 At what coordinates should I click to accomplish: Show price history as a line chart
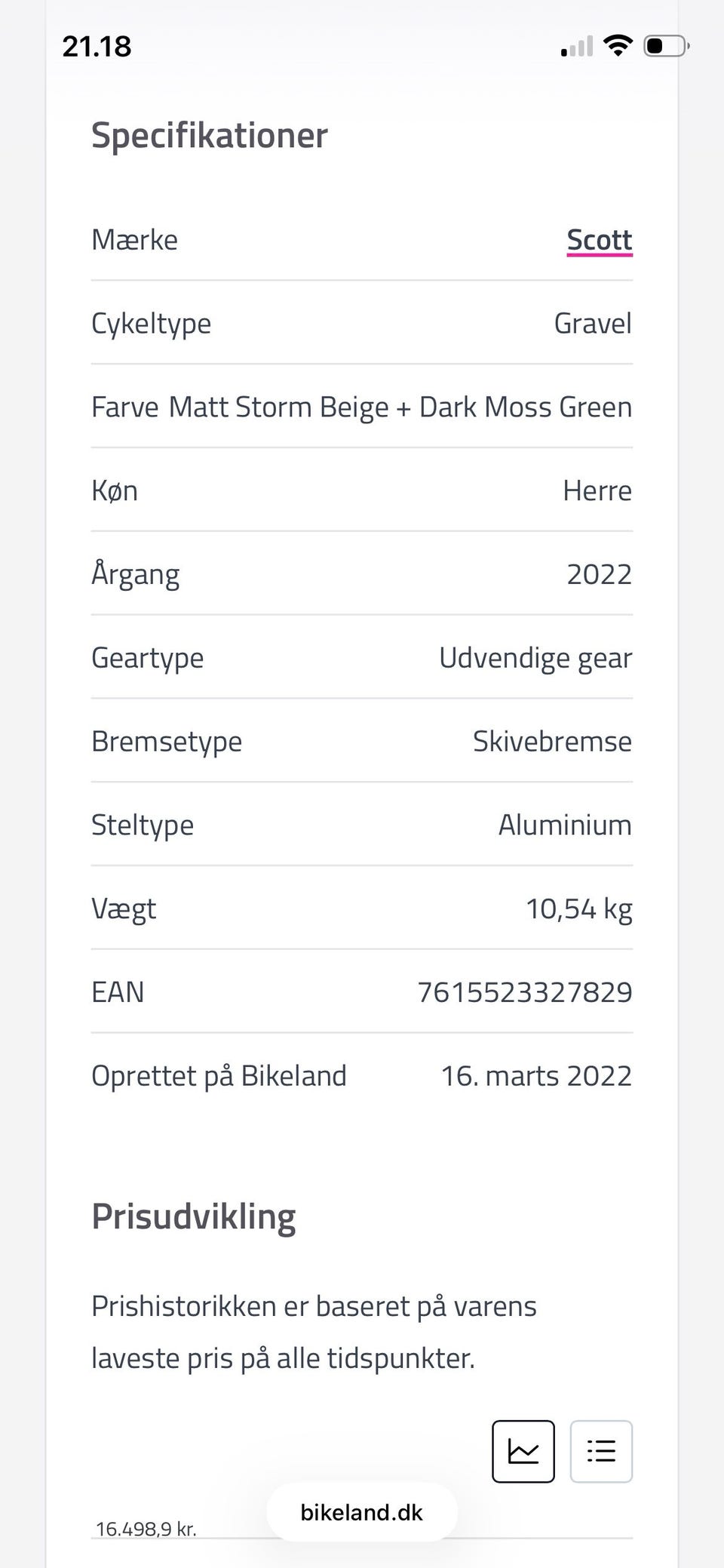tap(523, 1450)
